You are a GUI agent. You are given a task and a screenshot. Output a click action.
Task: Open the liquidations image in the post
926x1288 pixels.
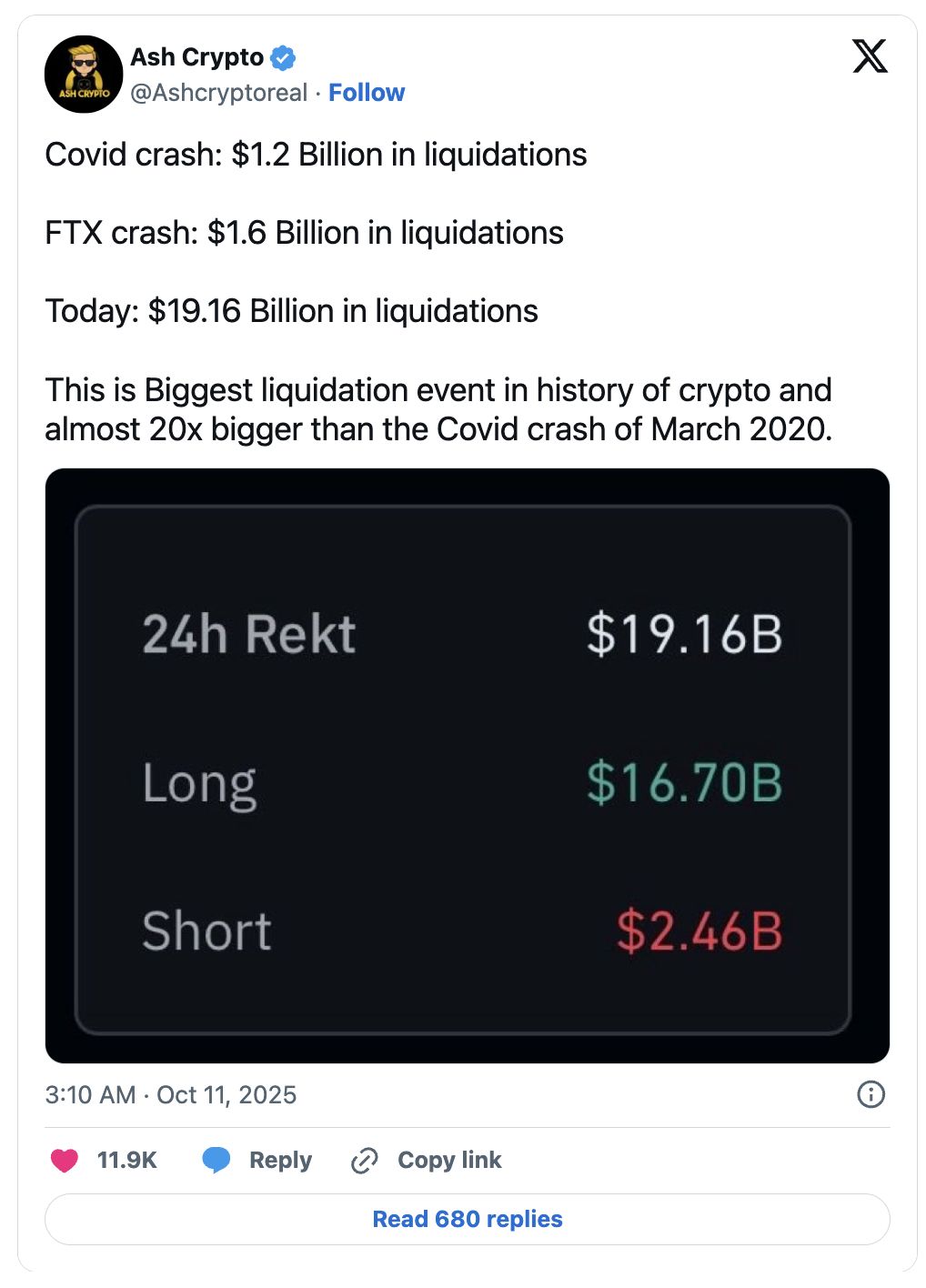[467, 765]
